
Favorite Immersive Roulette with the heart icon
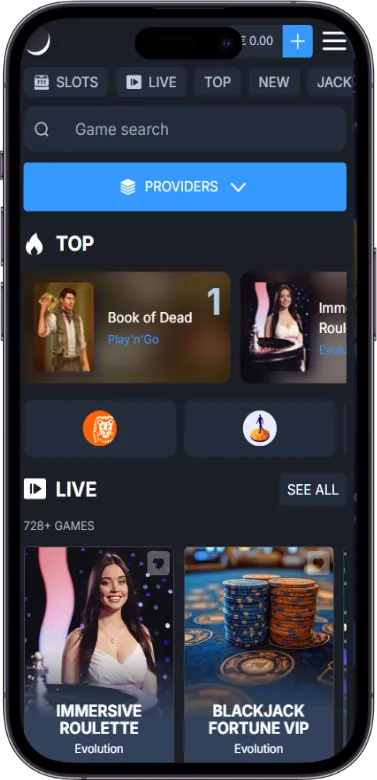coord(159,564)
